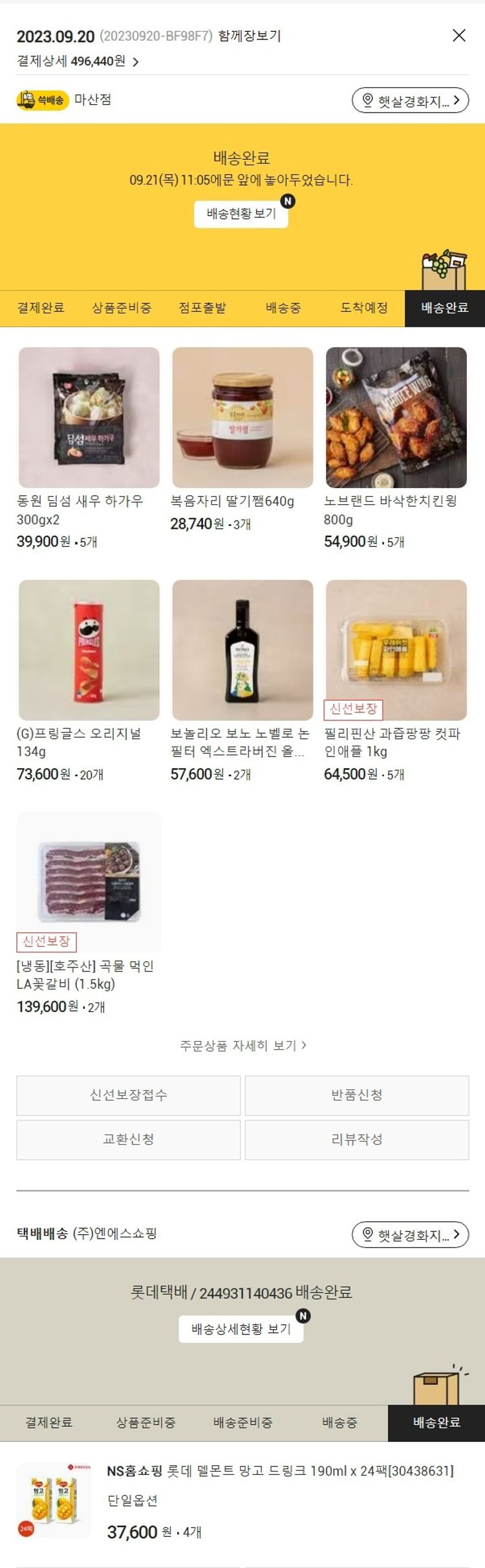Open 프링글스 오리지널 134g product
The height and width of the screenshot is (1568, 485).
[x=89, y=650]
